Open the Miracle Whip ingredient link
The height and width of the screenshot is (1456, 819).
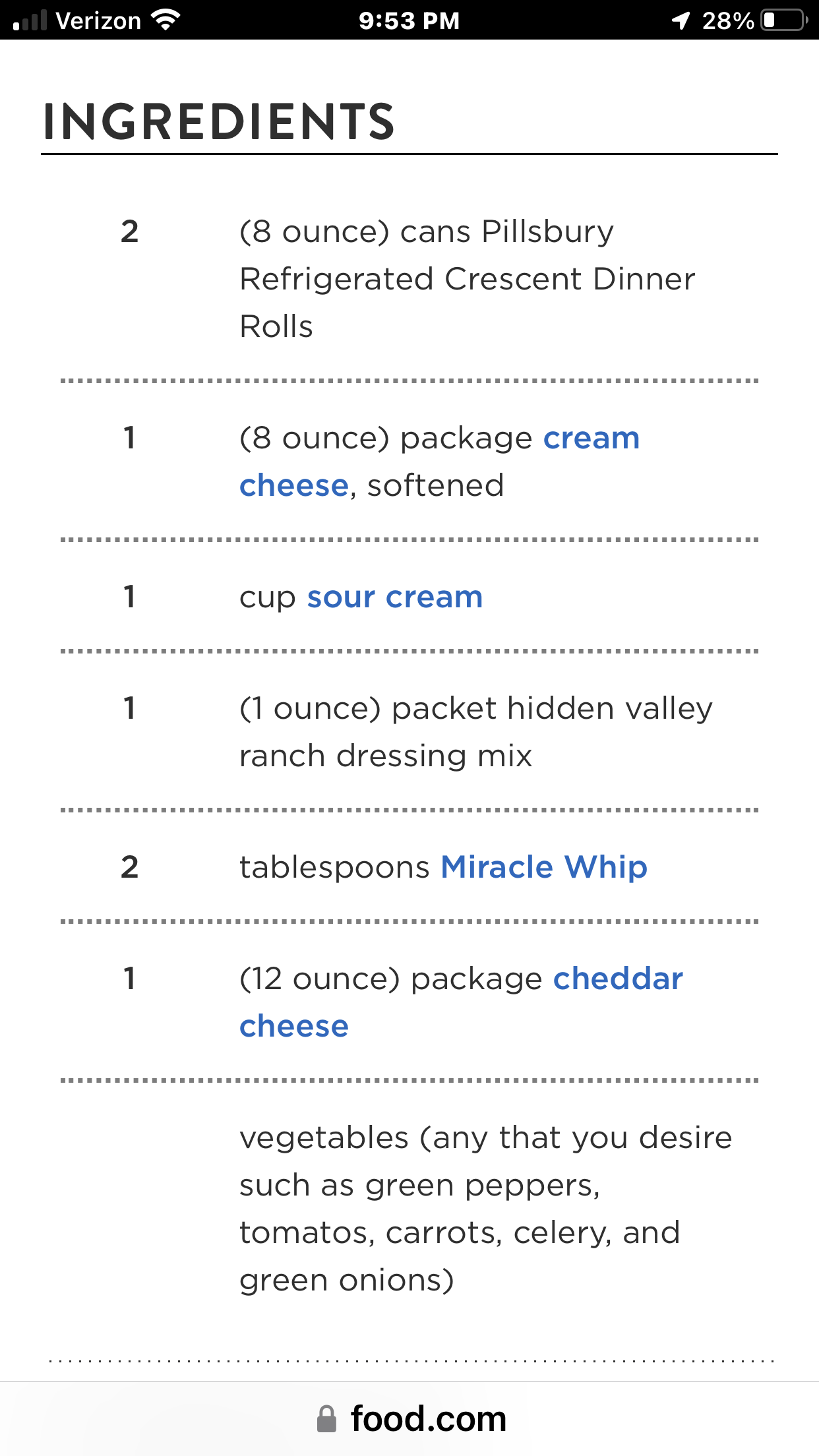(543, 867)
